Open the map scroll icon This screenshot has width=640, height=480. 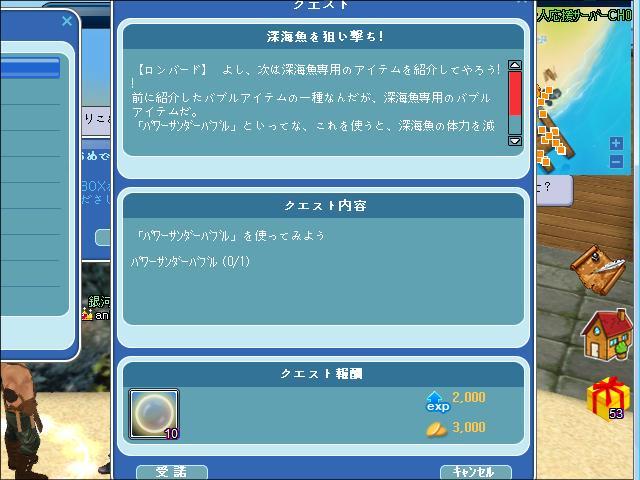point(596,268)
